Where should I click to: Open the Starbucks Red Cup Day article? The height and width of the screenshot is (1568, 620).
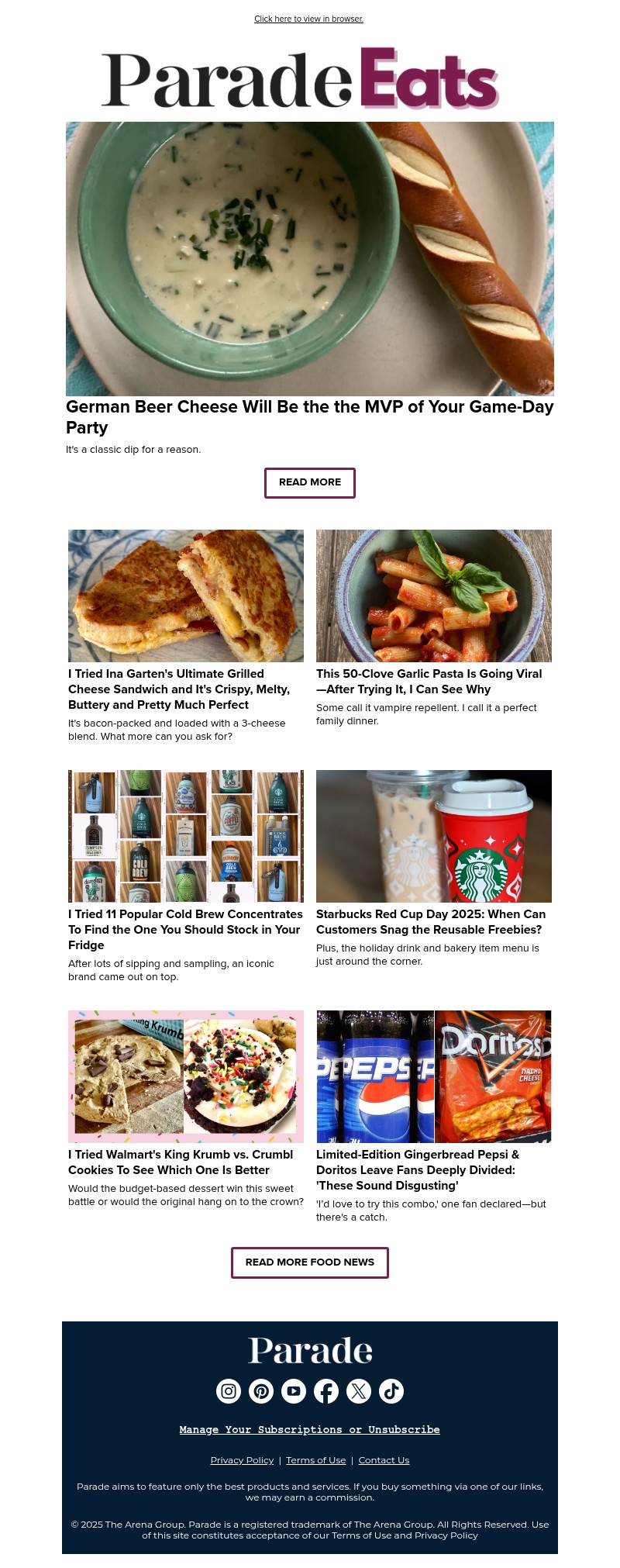431,921
